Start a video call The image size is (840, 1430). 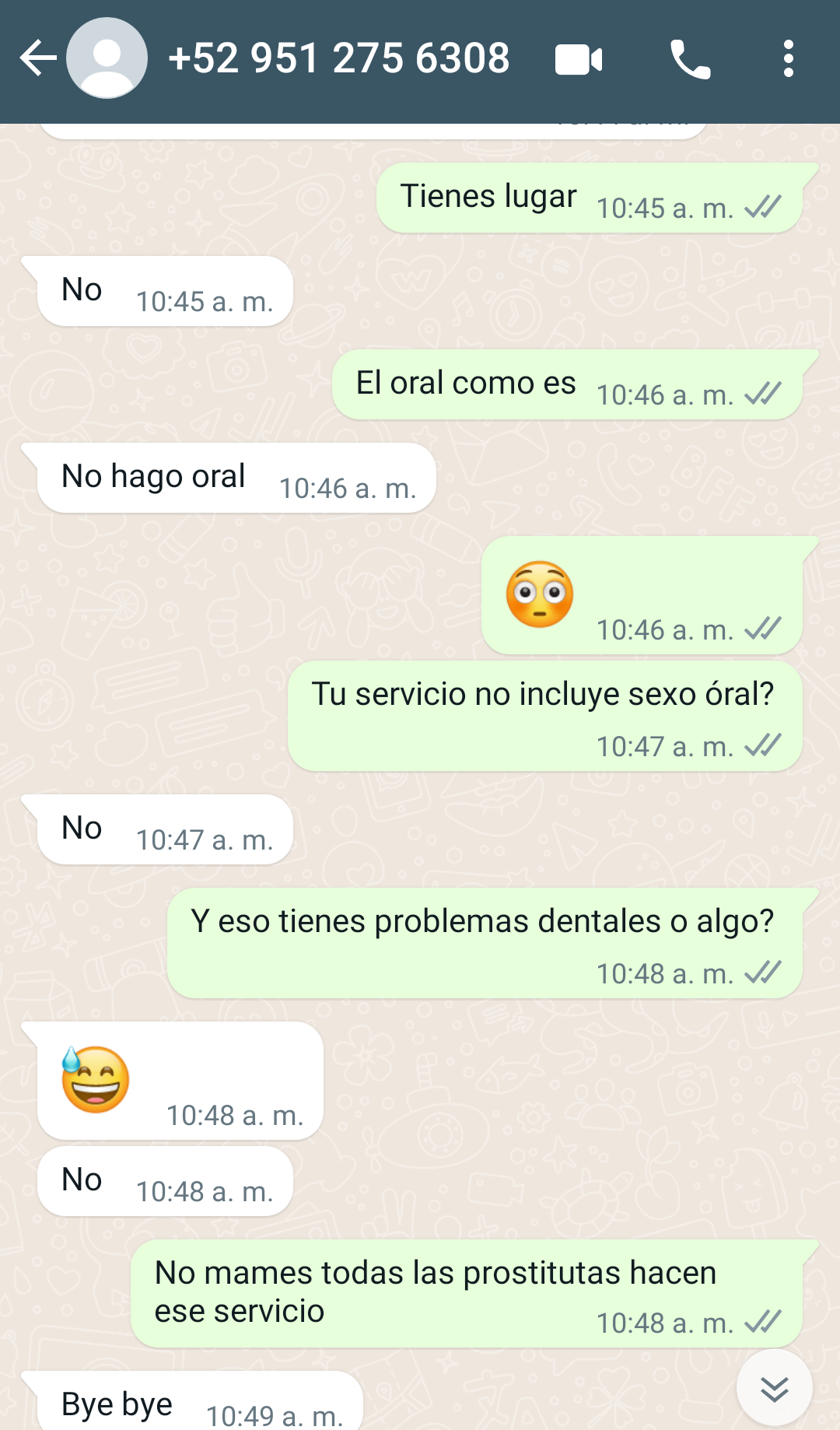click(579, 60)
